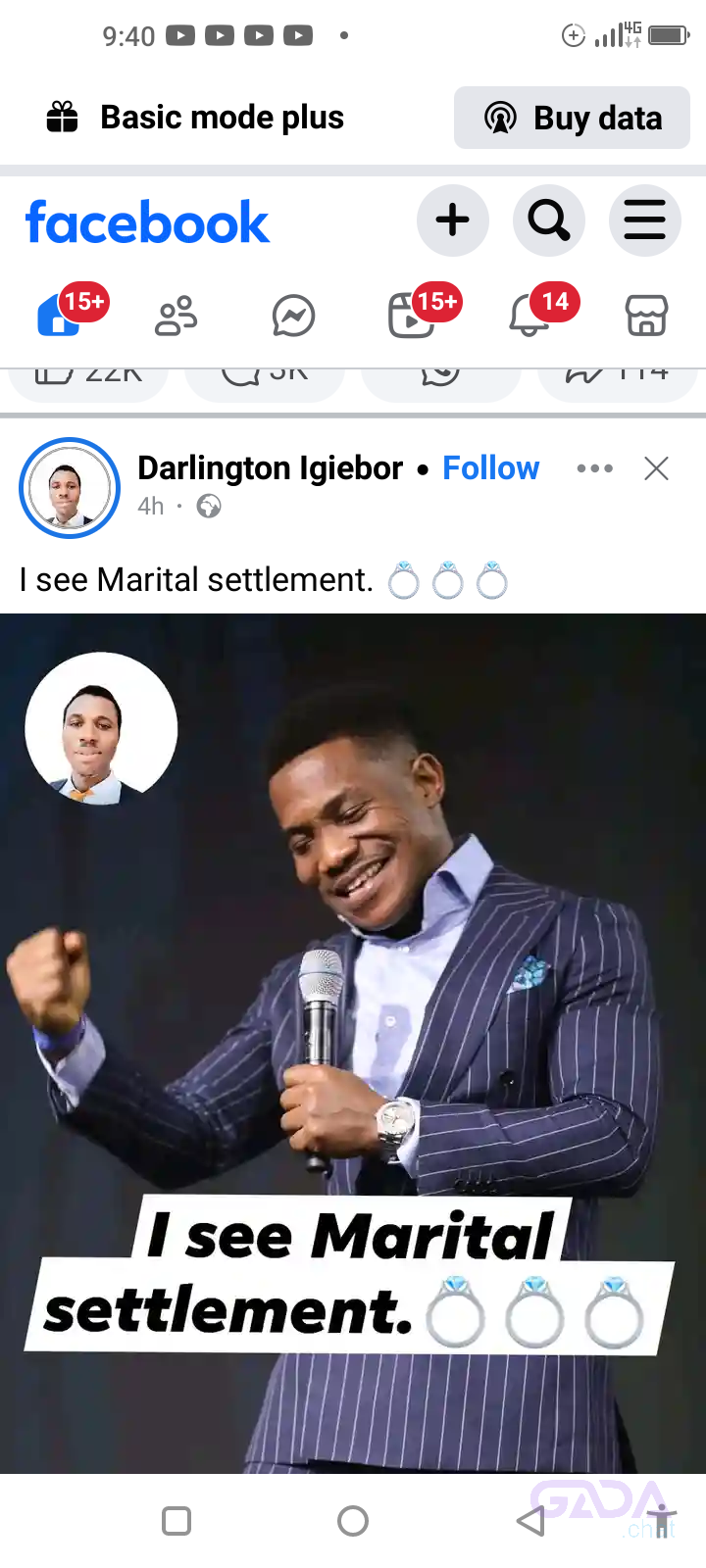Screen dimensions: 706x1568
Task: Switch to the Friends tab
Action: (x=176, y=316)
